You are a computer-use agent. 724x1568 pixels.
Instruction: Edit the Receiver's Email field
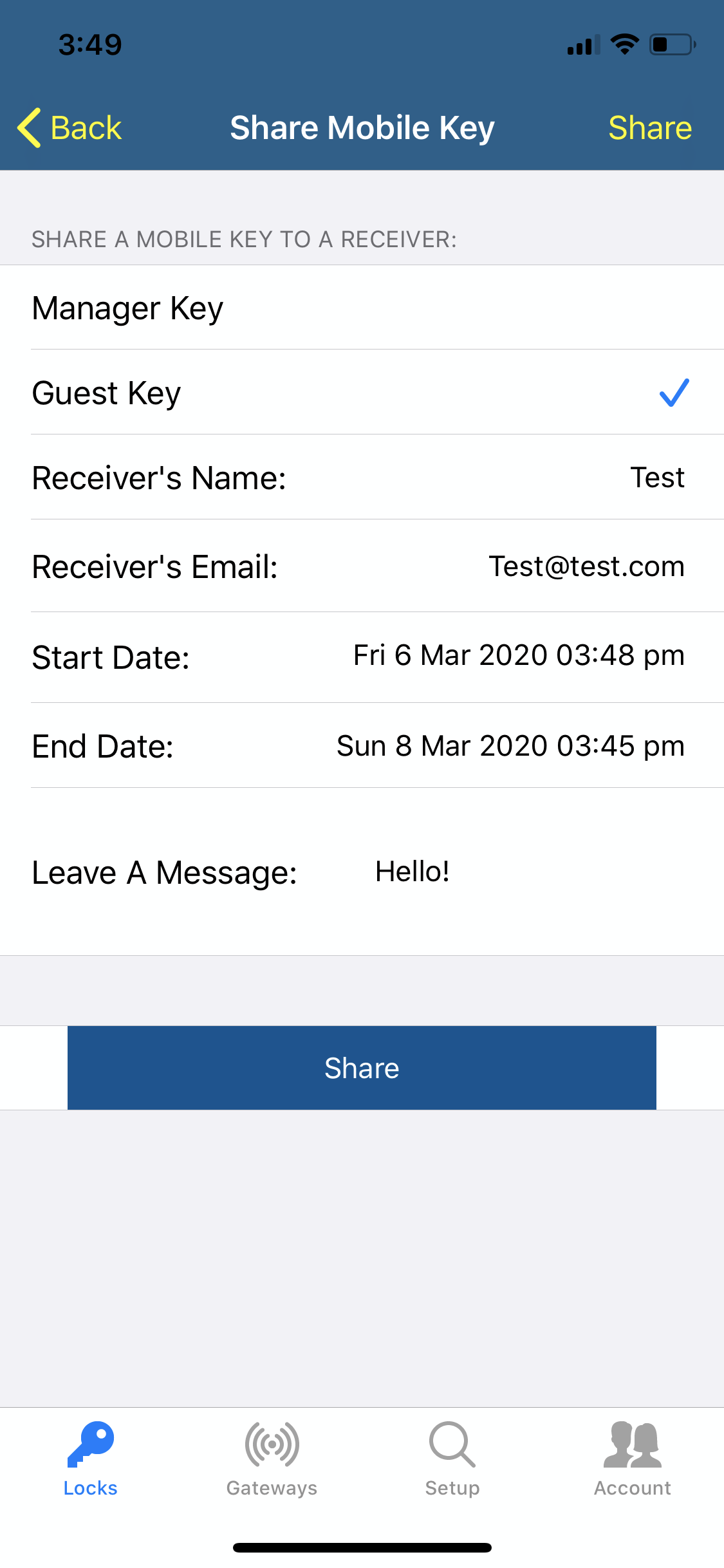click(586, 566)
